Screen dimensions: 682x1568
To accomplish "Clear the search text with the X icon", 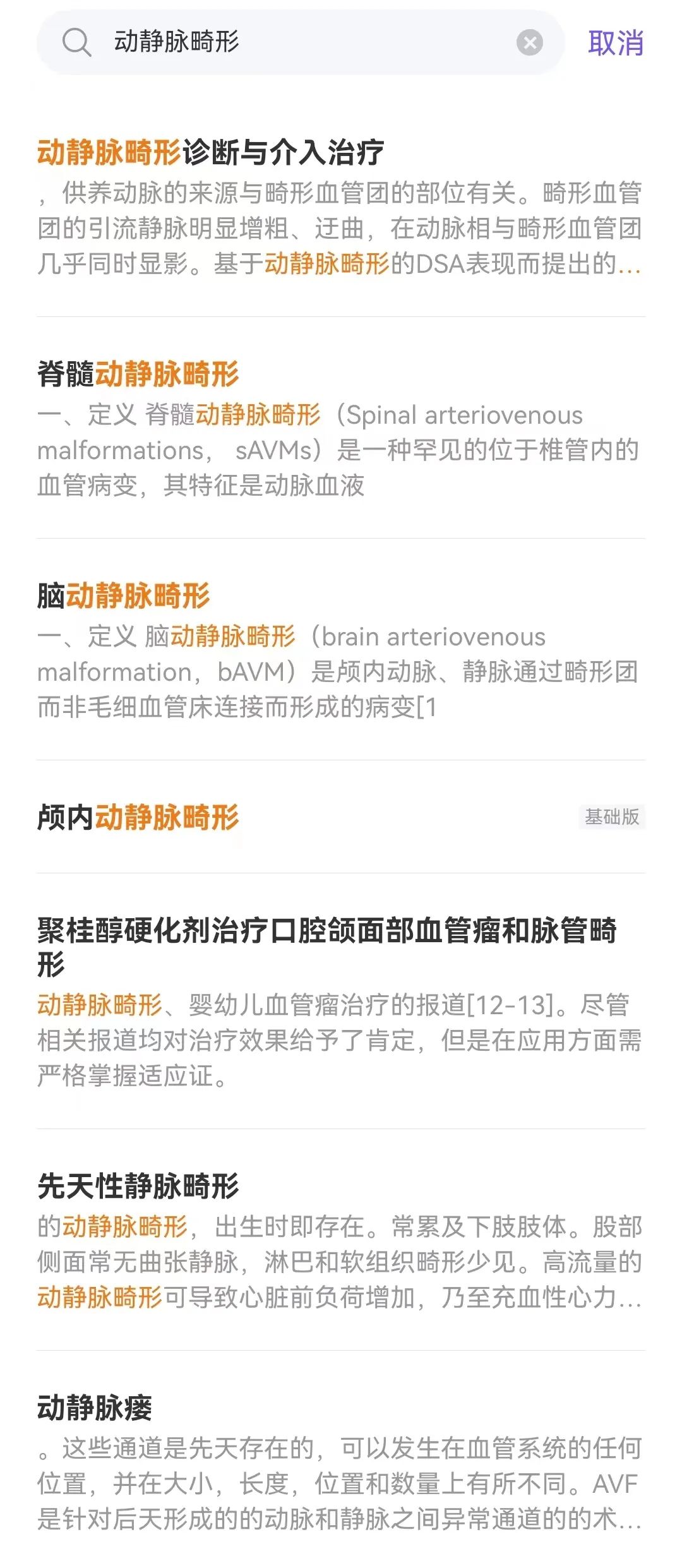I will coord(529,43).
